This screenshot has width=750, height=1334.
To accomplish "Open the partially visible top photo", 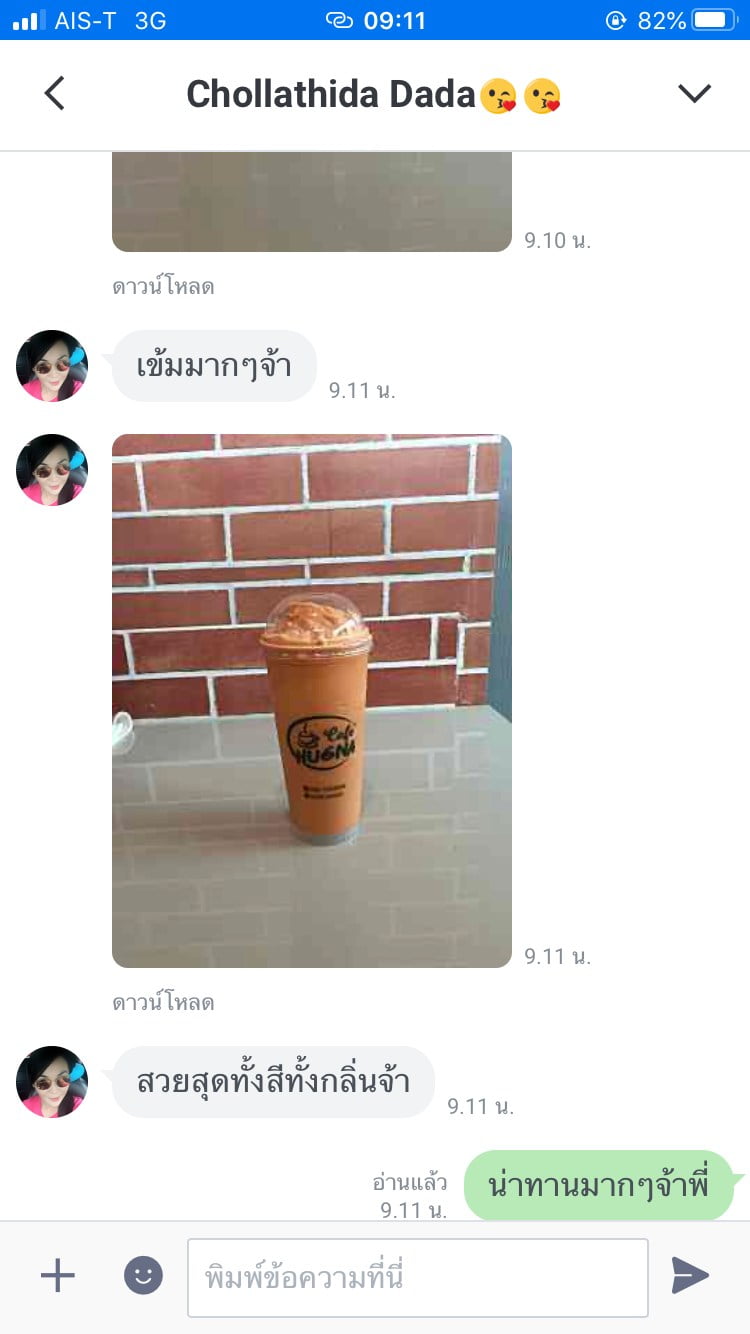I will 312,202.
